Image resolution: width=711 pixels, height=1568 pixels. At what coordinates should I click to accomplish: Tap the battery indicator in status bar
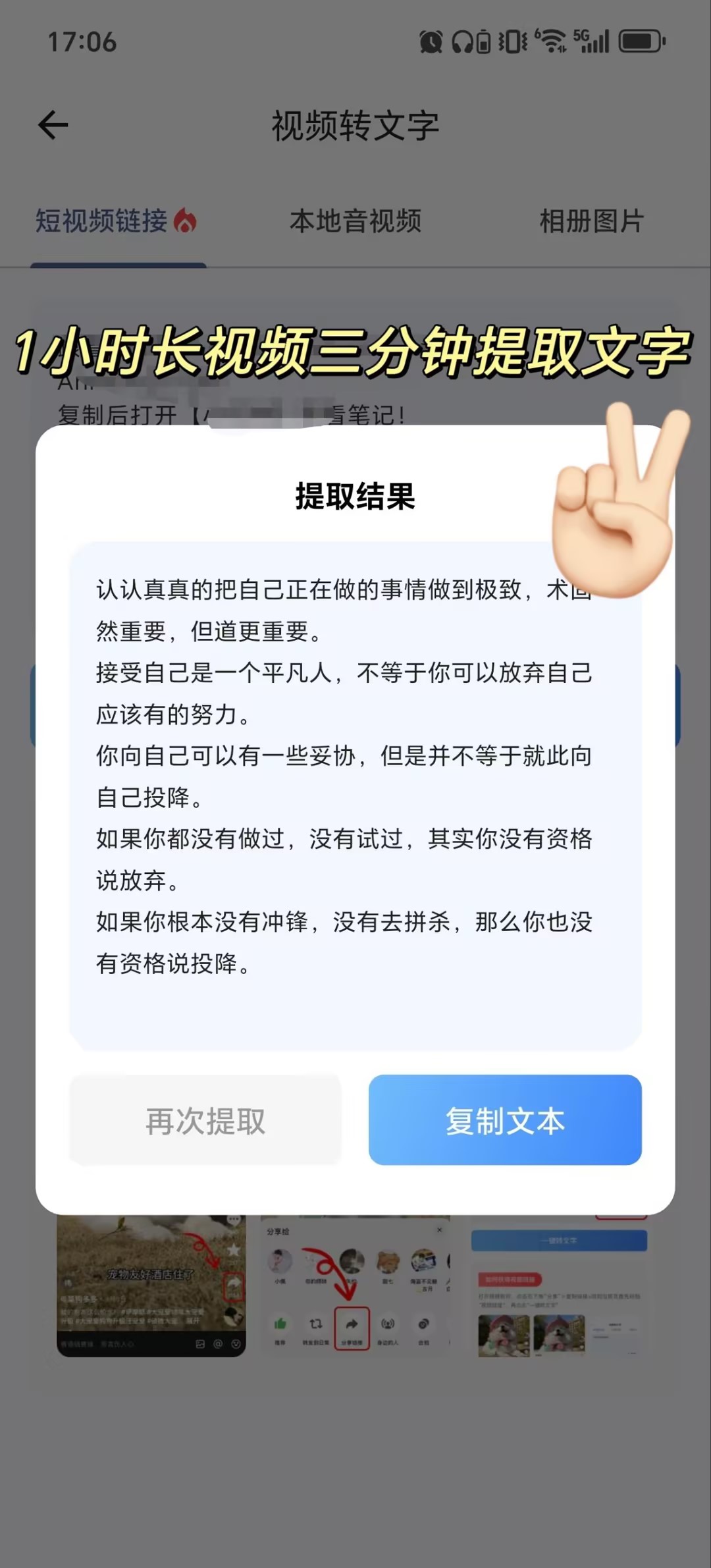[640, 41]
